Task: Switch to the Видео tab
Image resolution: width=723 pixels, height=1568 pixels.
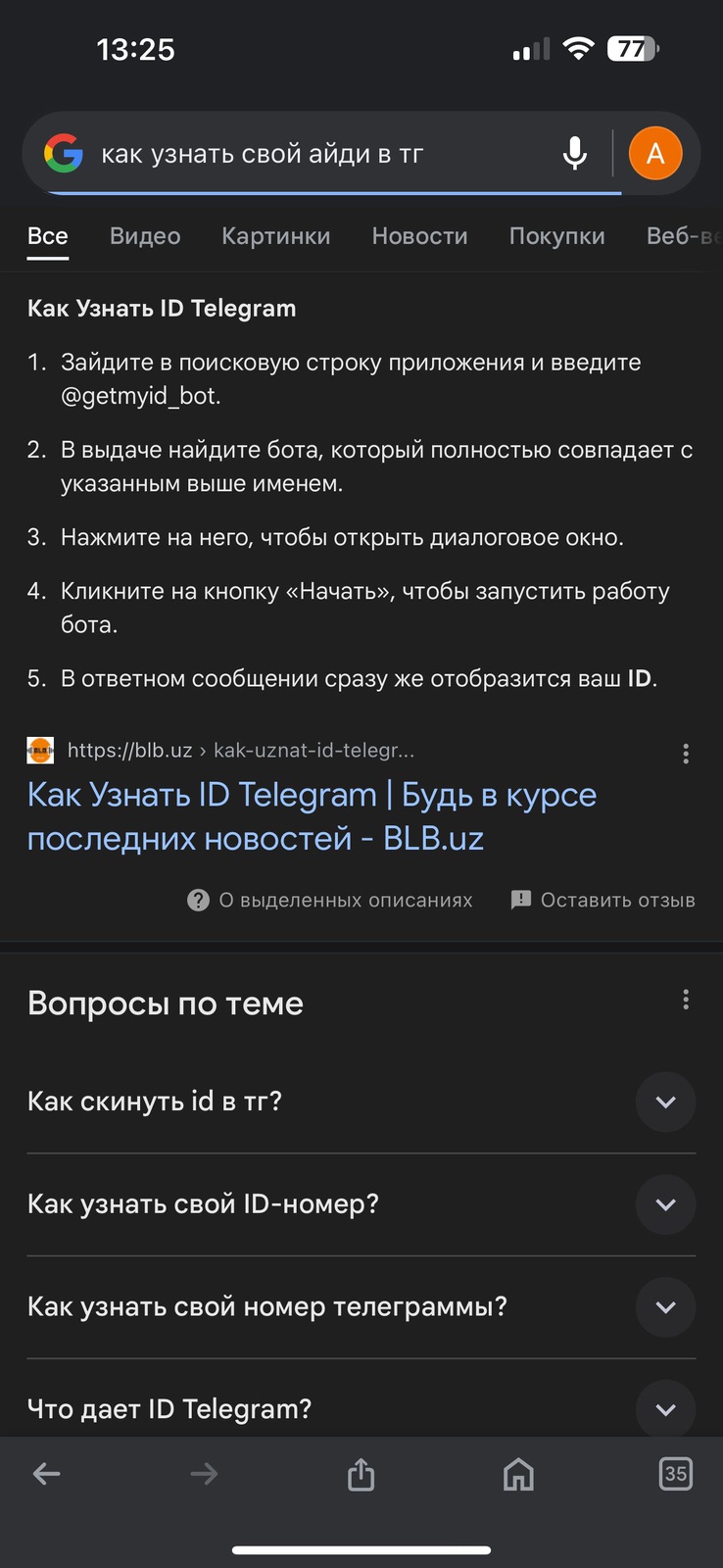Action: [145, 236]
